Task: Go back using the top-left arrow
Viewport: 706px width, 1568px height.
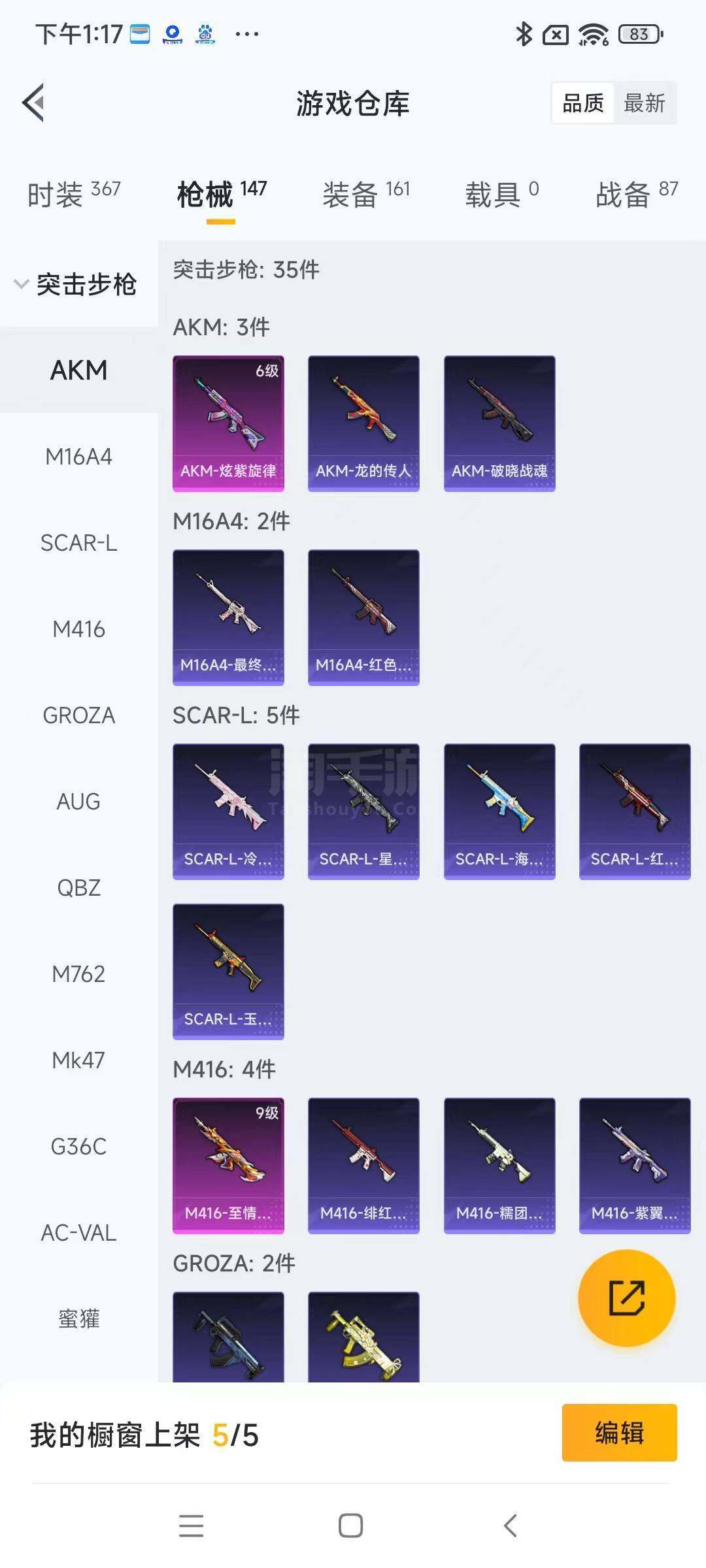Action: coord(34,103)
